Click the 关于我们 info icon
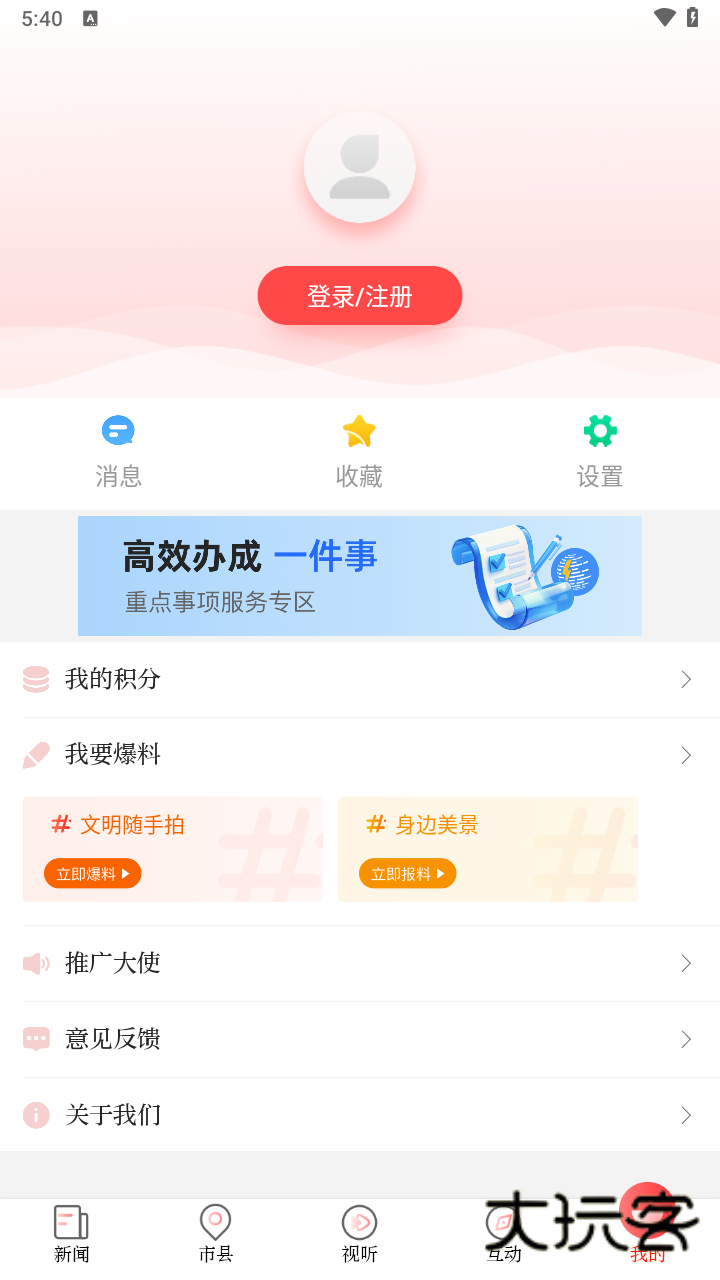The image size is (720, 1280). click(36, 1115)
